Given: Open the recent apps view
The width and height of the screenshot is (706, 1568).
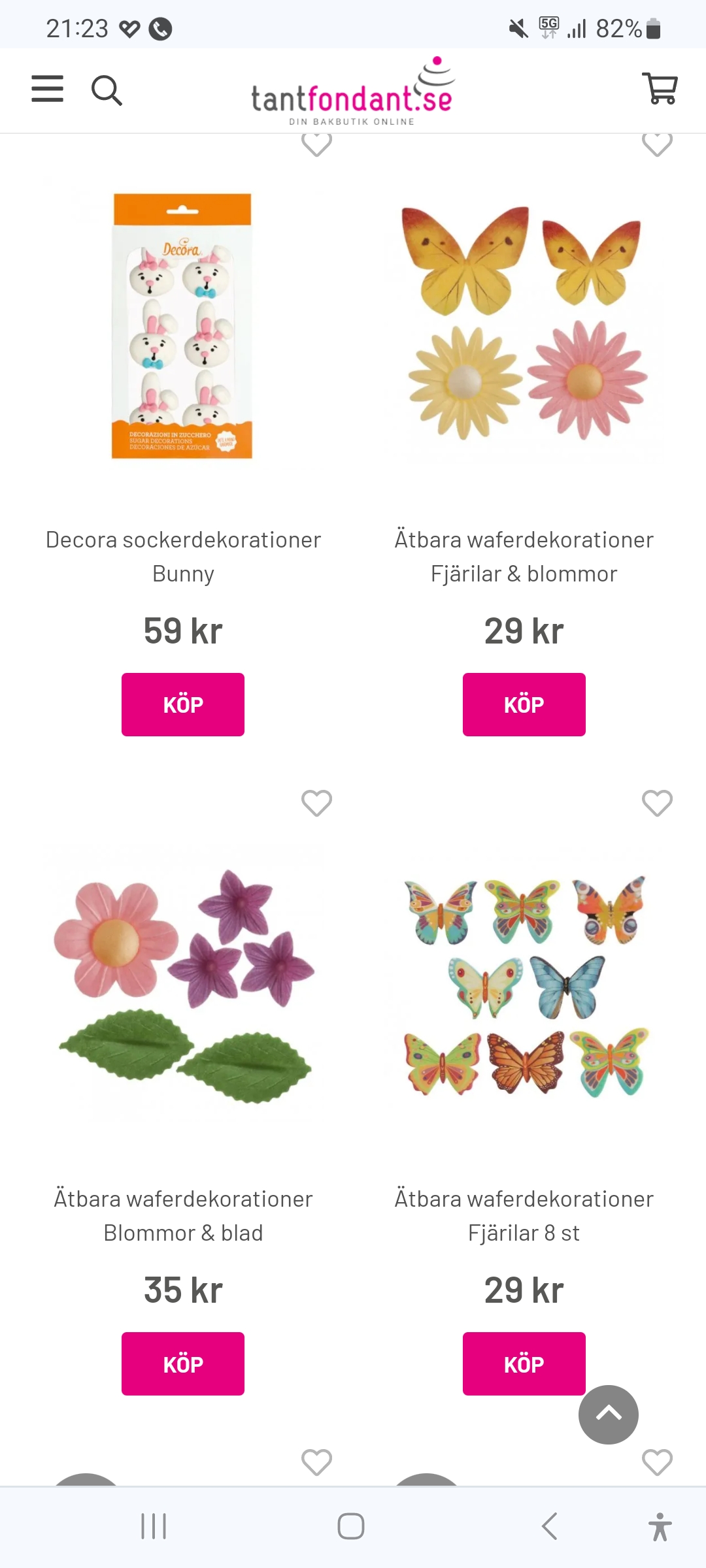Looking at the screenshot, I should (154, 1526).
